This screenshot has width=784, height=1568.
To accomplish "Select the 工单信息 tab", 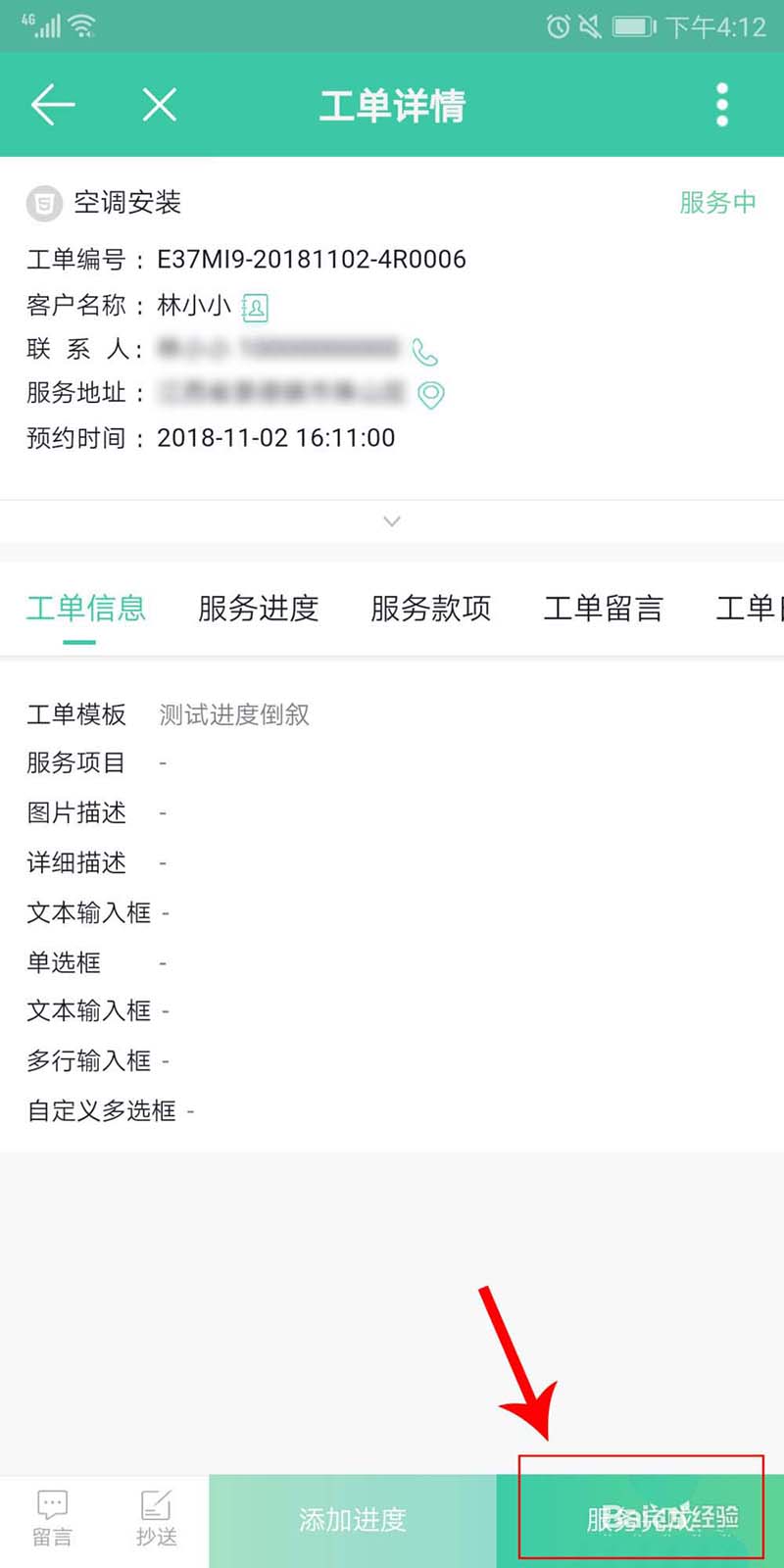I will pyautogui.click(x=86, y=609).
